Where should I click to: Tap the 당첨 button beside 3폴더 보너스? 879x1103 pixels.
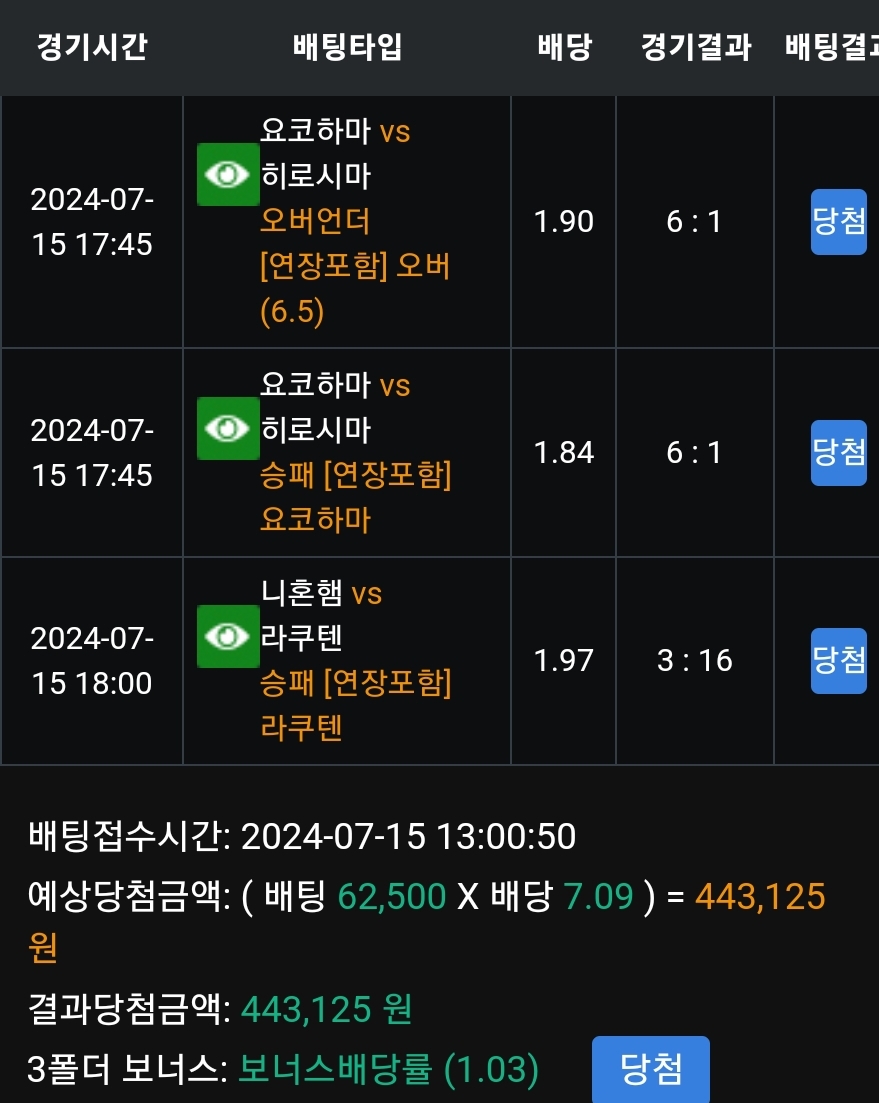(650, 1070)
